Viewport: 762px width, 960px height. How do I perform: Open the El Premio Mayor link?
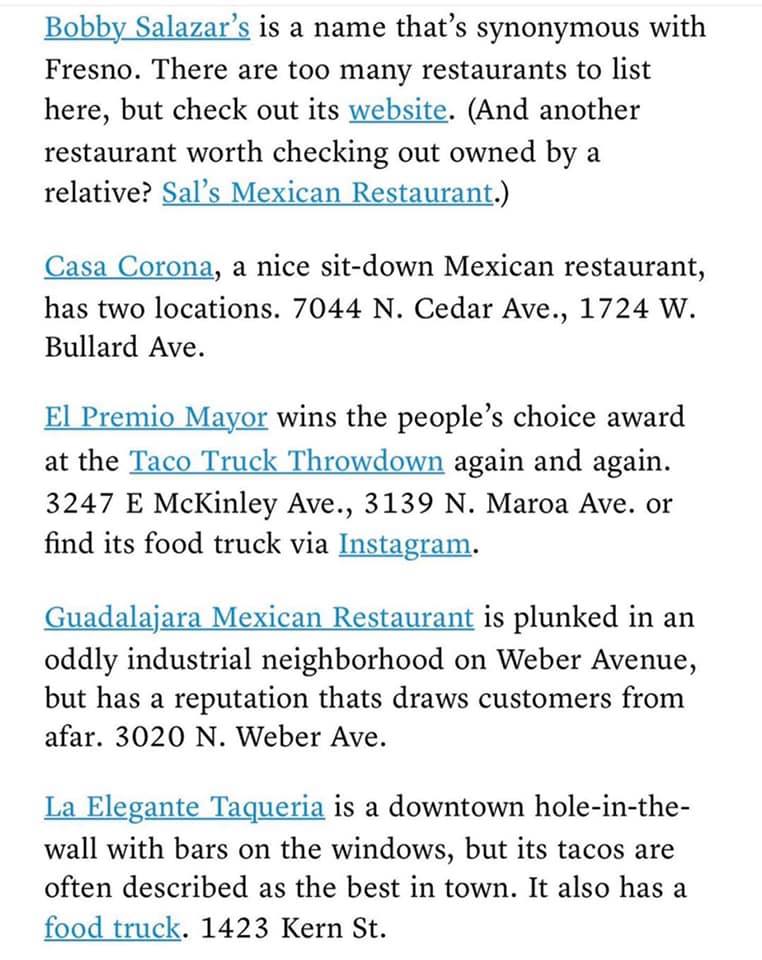[155, 417]
